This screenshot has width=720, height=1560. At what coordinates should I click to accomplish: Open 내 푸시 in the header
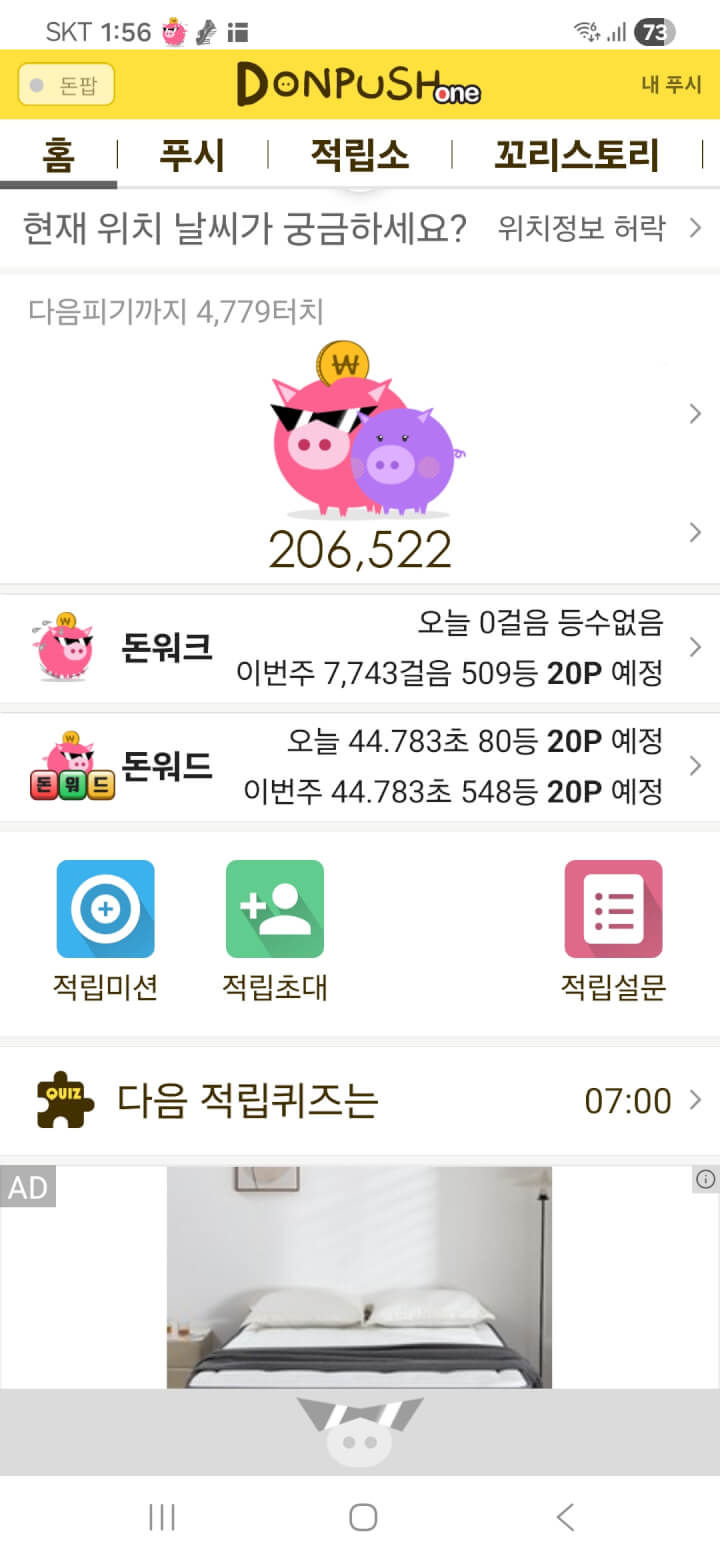point(671,85)
